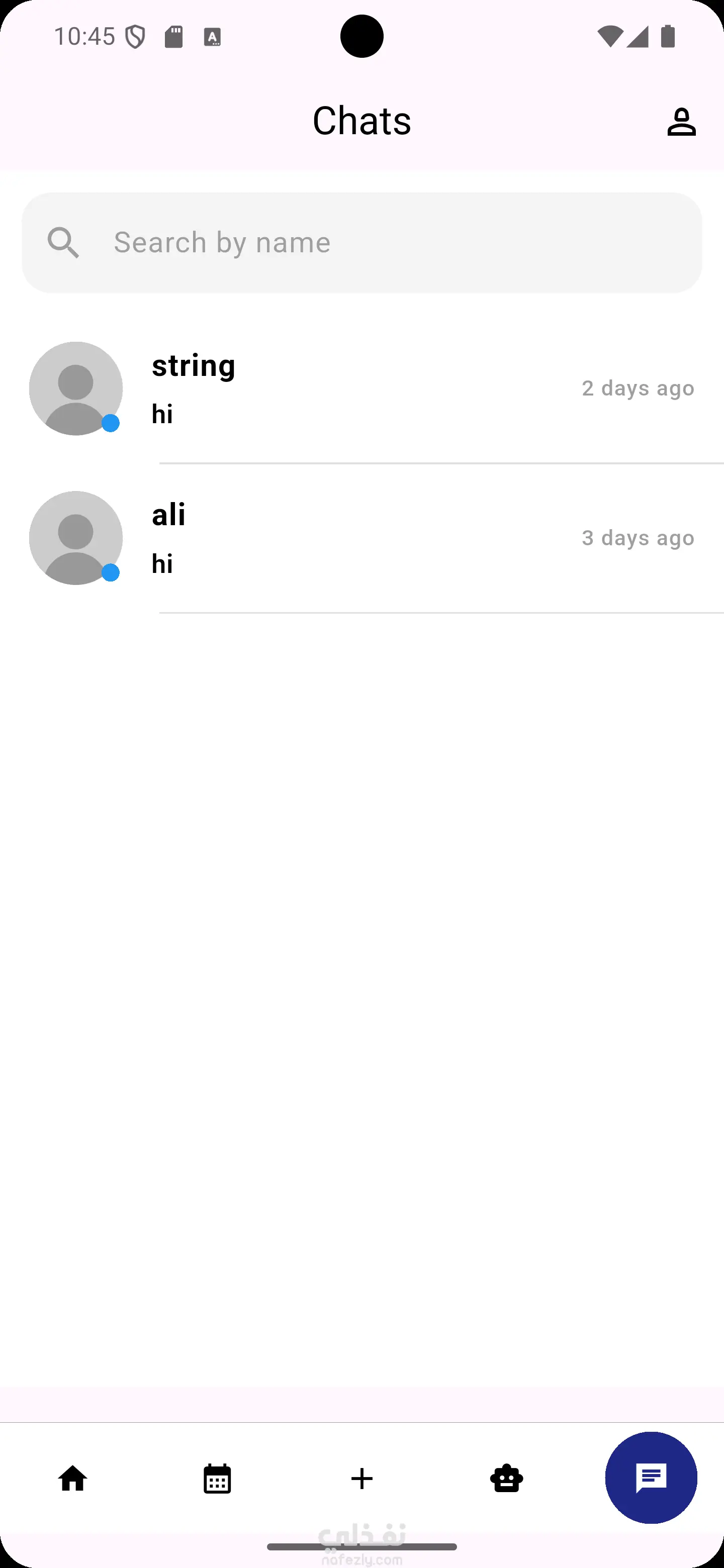Screen dimensions: 724x1568
Task: Select the plus tab to add
Action: [361, 1479]
